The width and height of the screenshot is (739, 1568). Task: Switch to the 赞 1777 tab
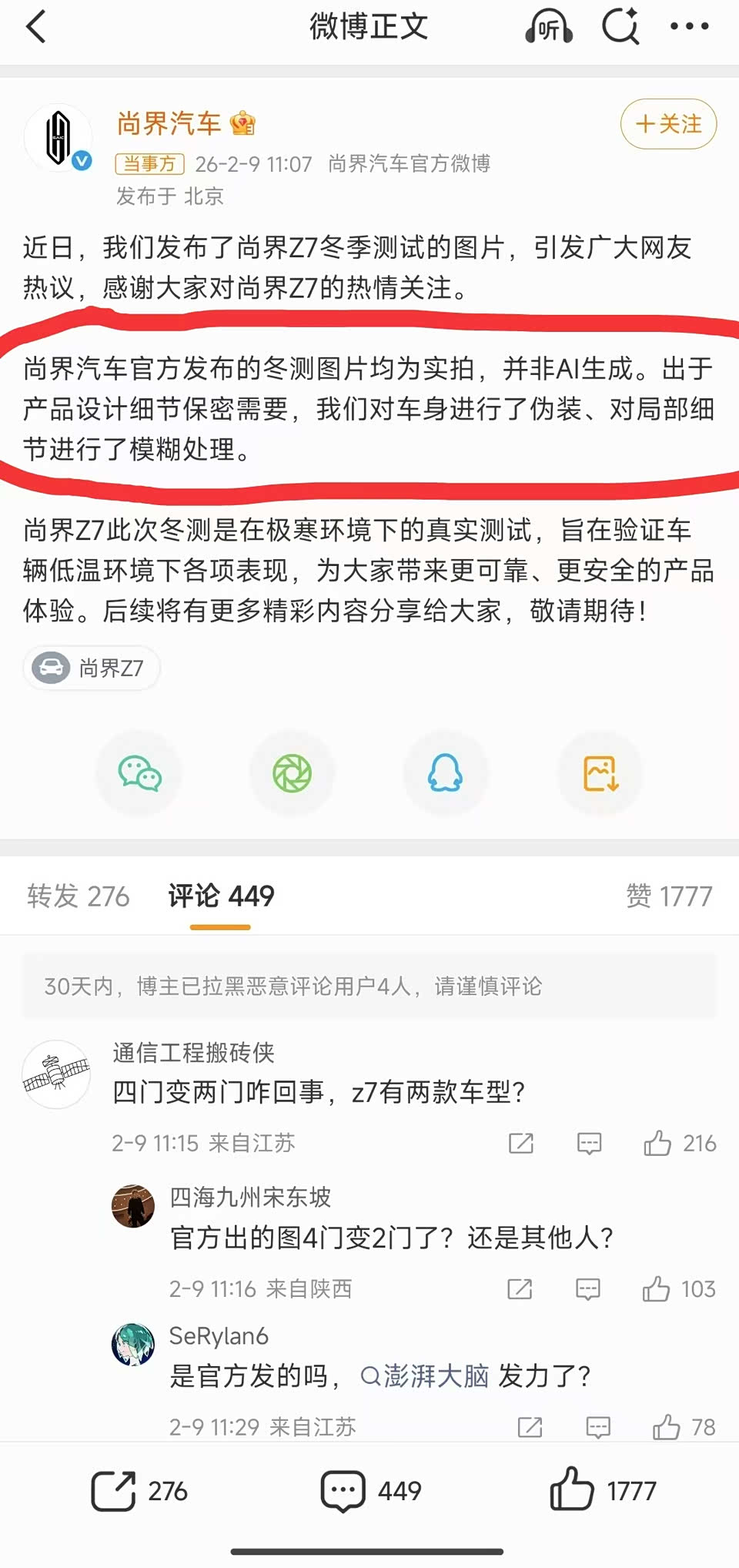click(668, 896)
